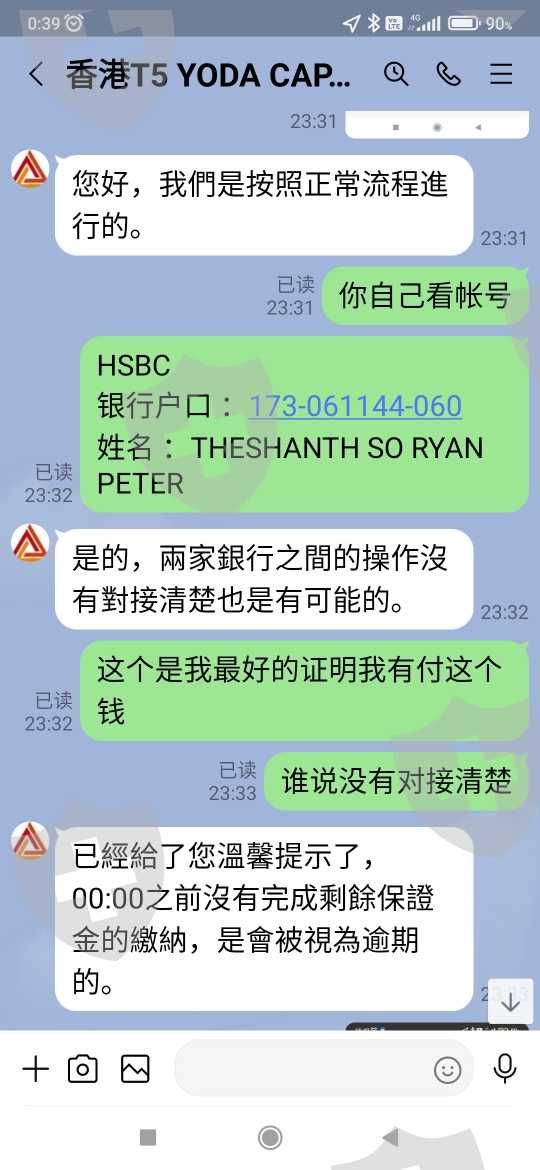Open the emoji sticker picker

(448, 1071)
